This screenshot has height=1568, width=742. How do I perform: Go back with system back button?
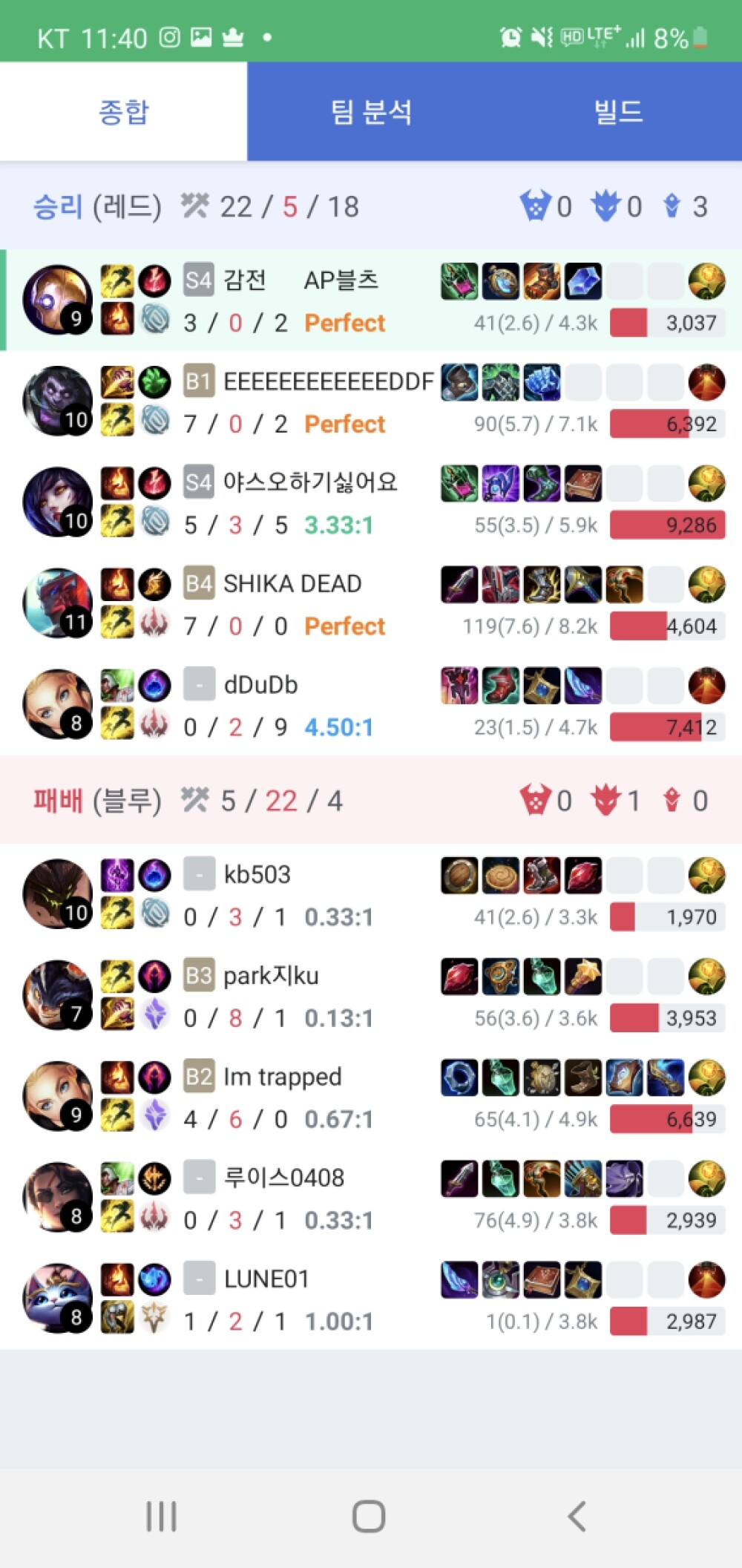pos(577,1516)
